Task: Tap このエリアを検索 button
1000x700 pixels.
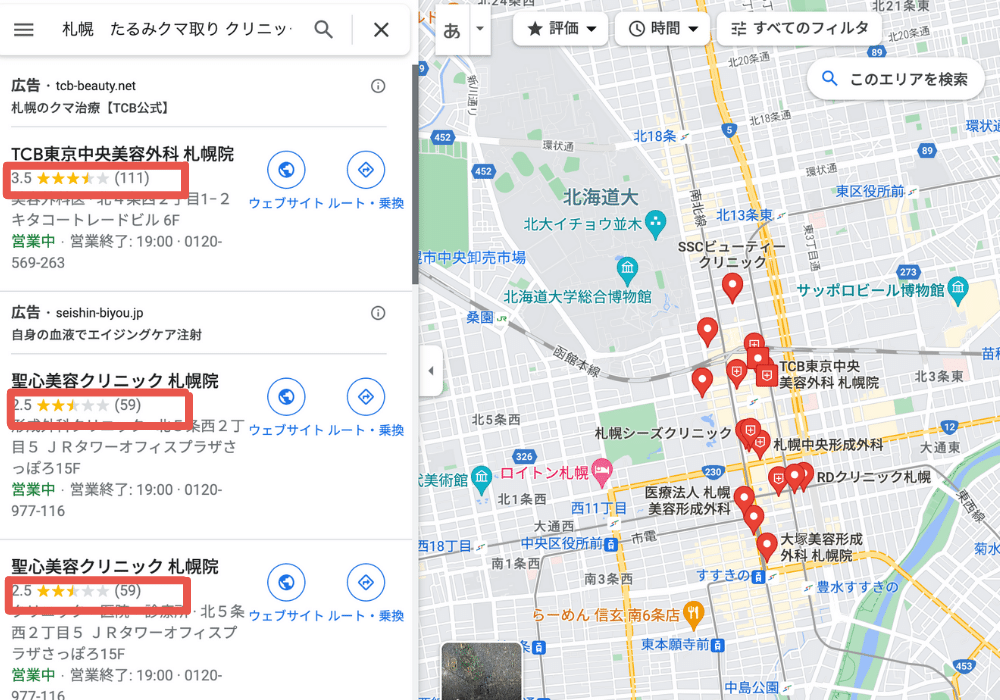Action: [x=895, y=79]
